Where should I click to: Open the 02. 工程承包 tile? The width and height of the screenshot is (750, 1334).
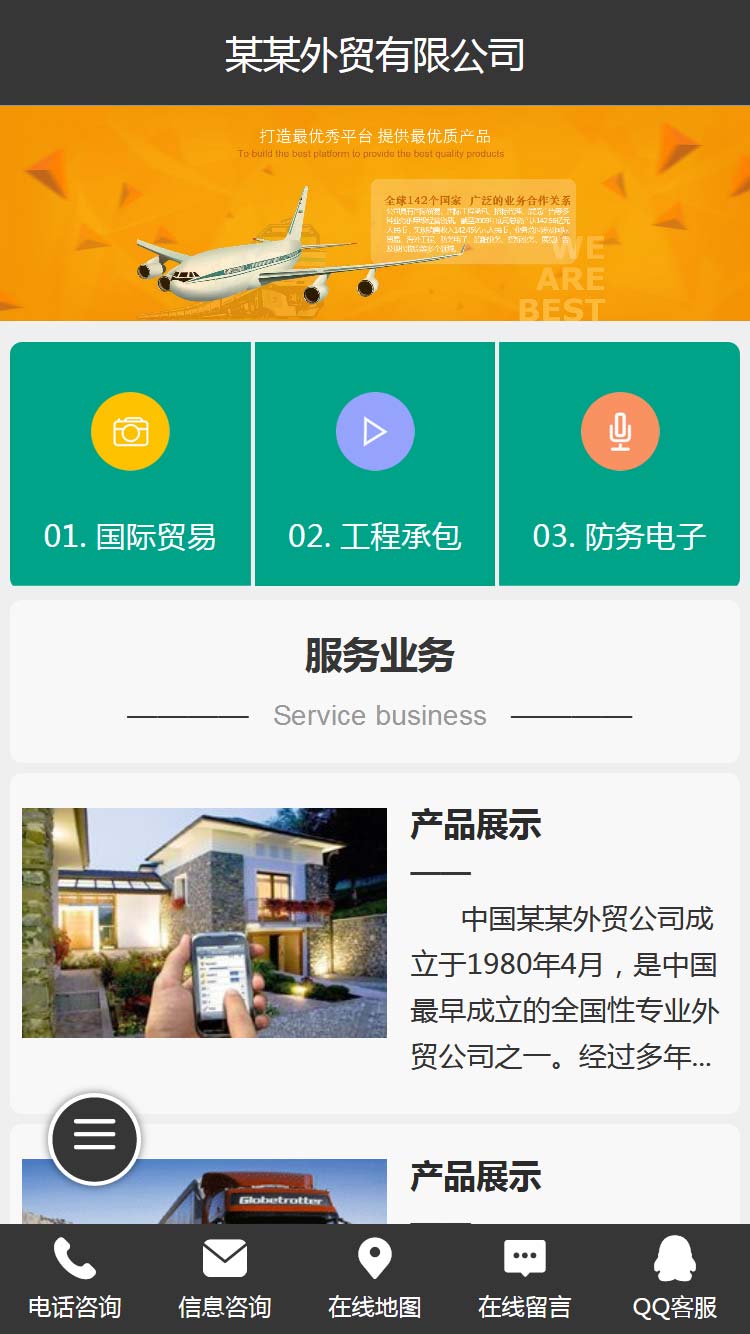tap(375, 464)
